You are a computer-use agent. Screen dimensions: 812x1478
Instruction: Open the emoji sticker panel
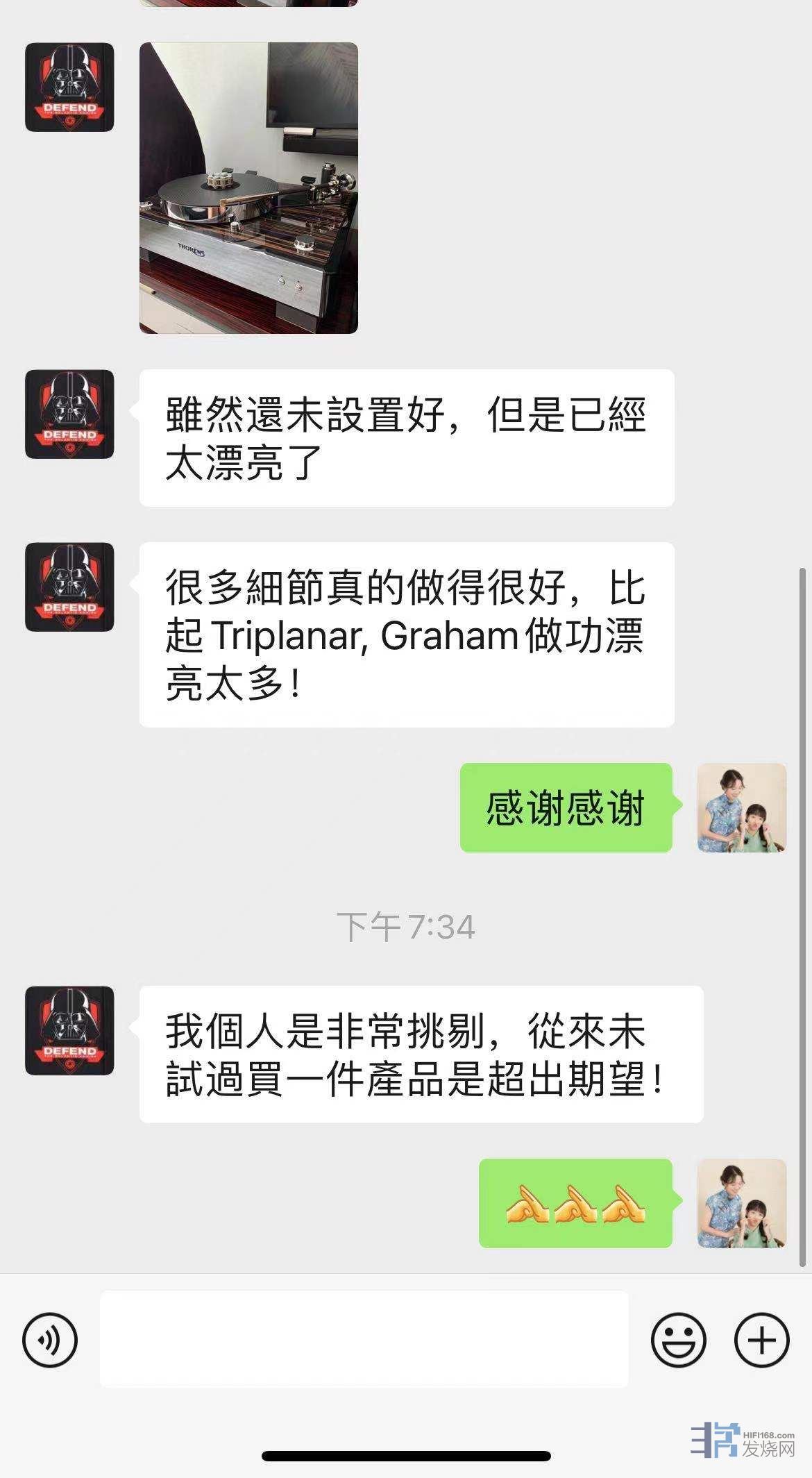pos(678,1340)
